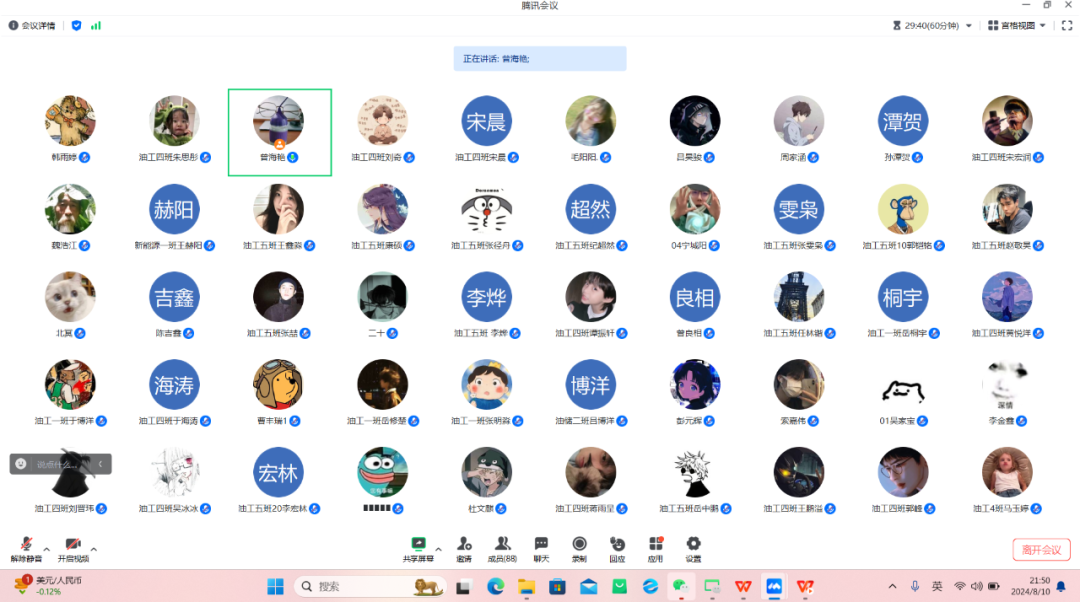Open the 聊天 chat panel
The image size is (1080, 602).
click(541, 549)
